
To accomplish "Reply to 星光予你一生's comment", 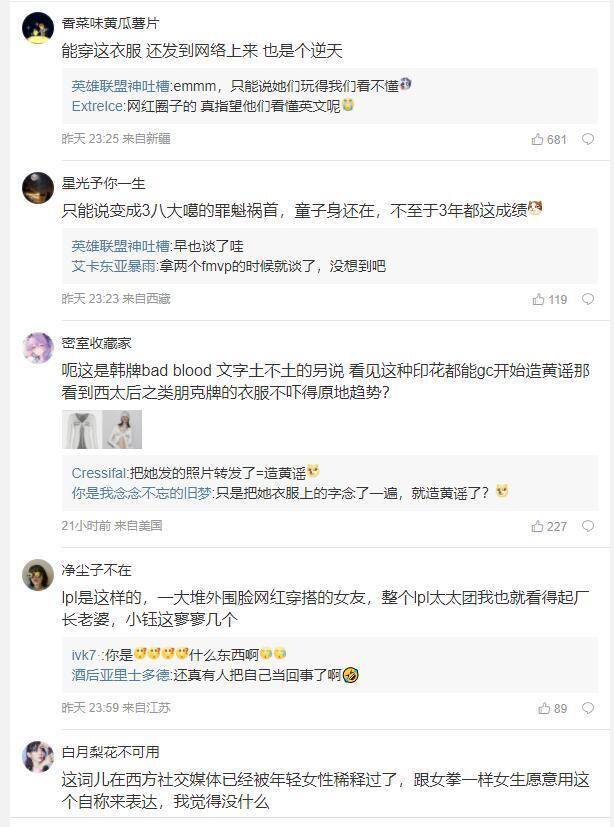I will pyautogui.click(x=589, y=299).
